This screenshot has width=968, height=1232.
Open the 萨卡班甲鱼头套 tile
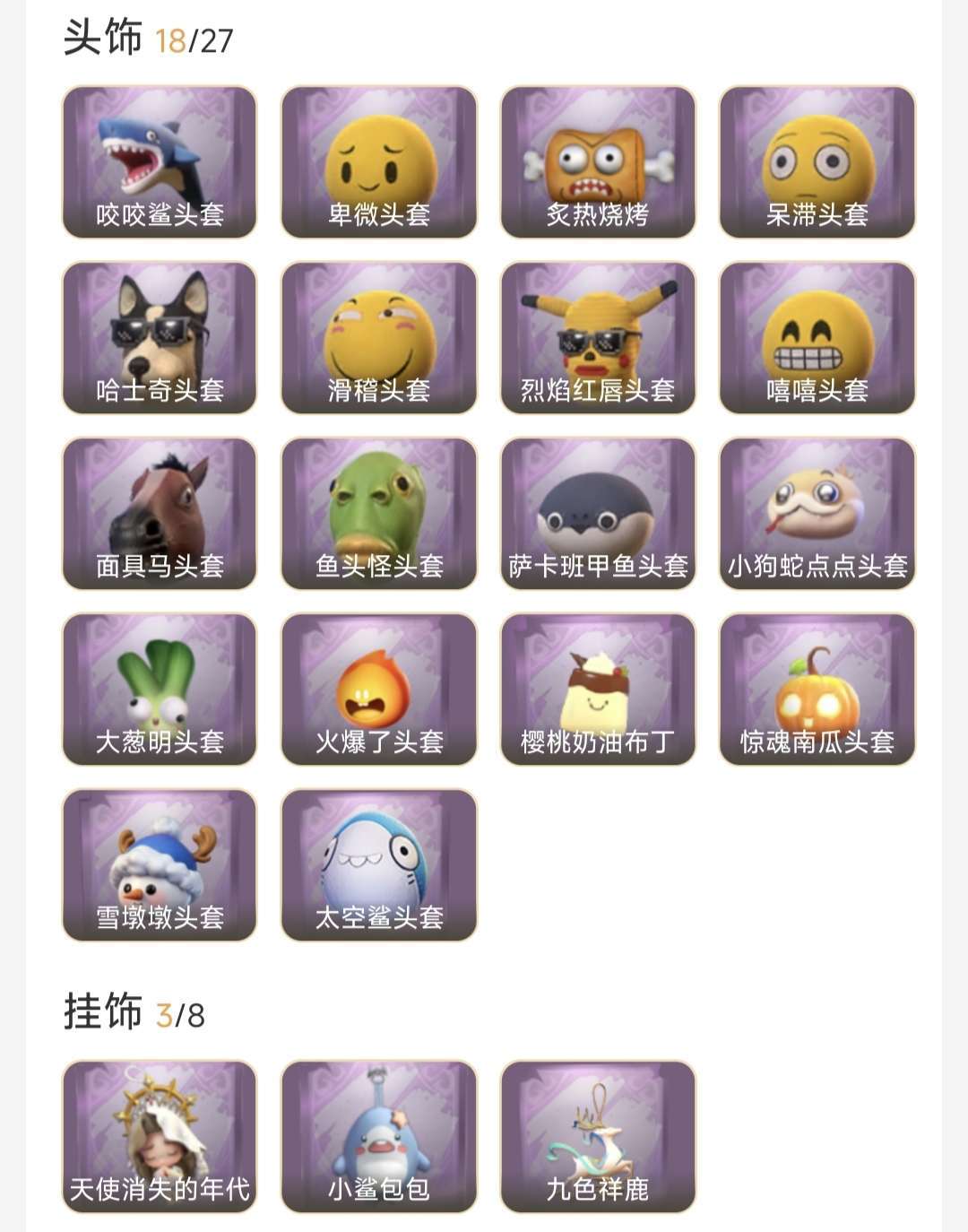tap(598, 514)
